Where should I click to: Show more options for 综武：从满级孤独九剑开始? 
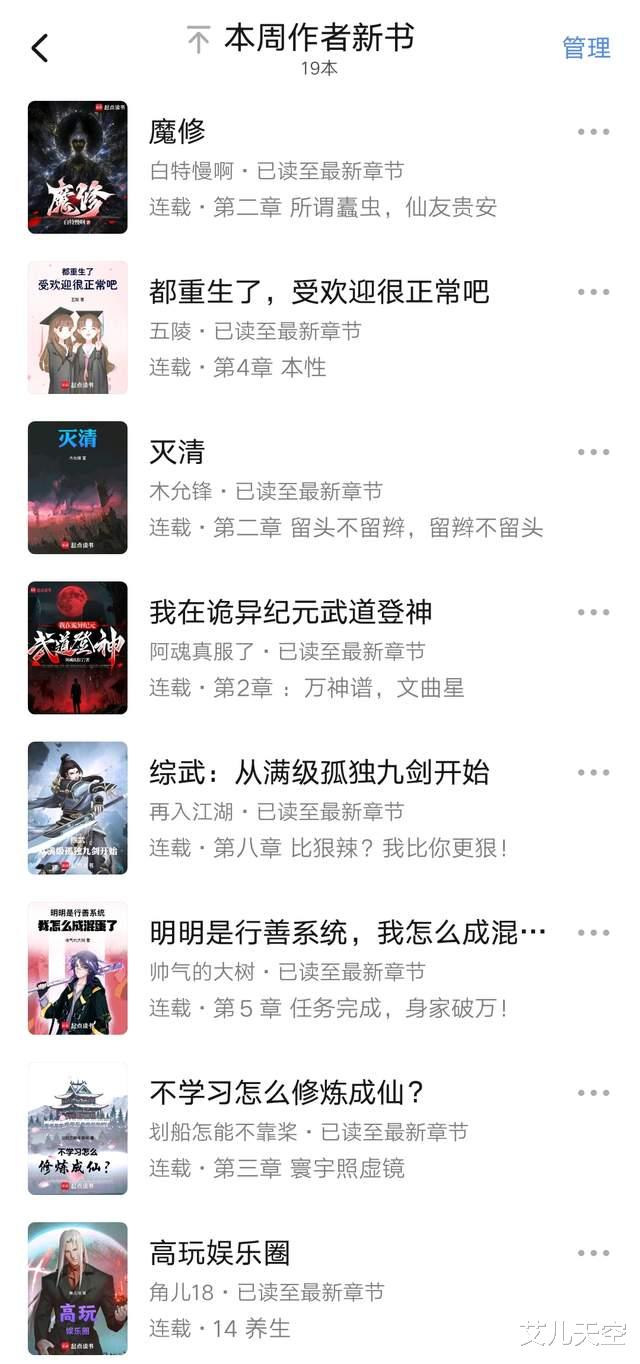pos(593,772)
